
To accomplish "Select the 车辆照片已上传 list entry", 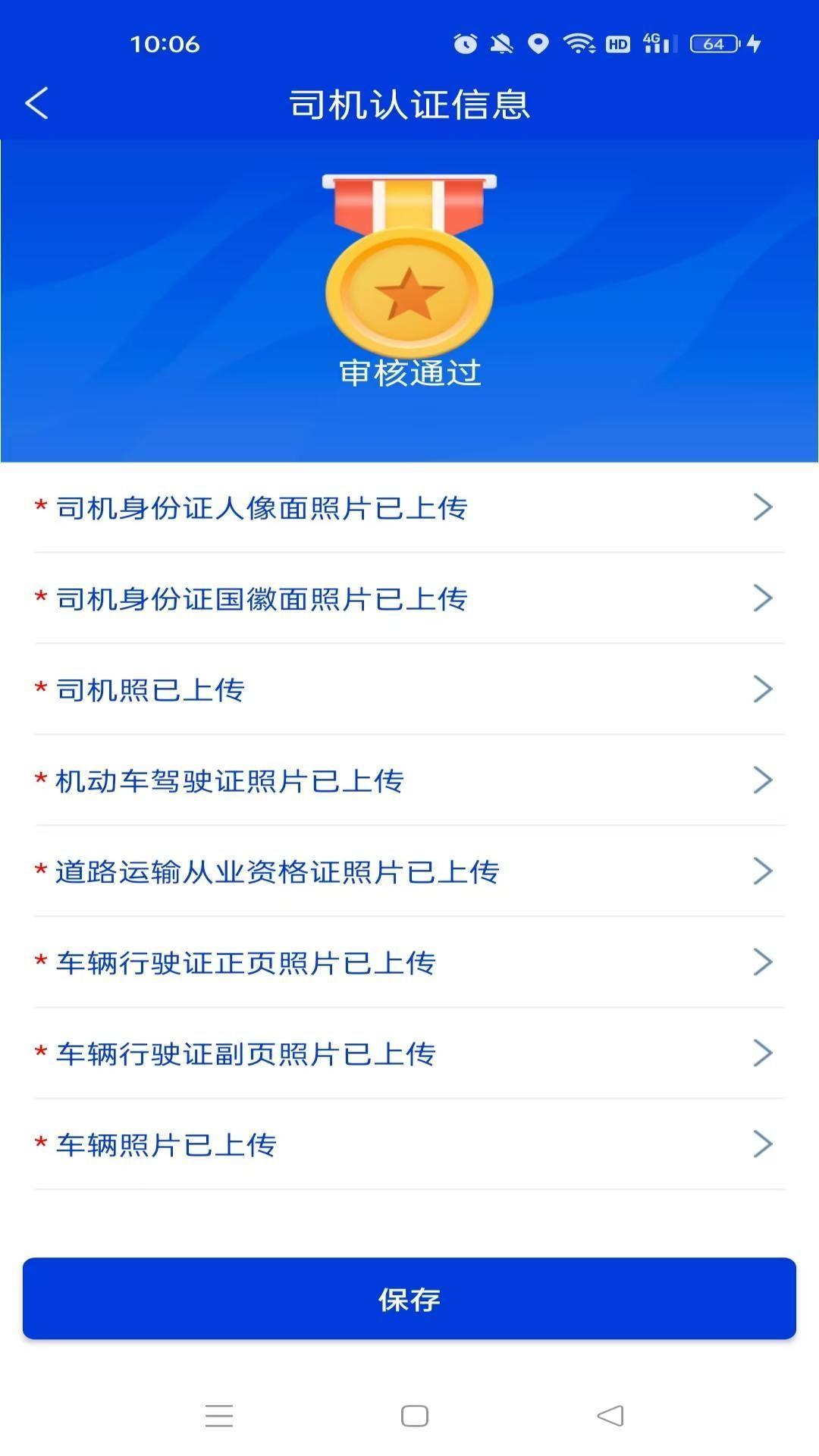I will click(x=409, y=1144).
